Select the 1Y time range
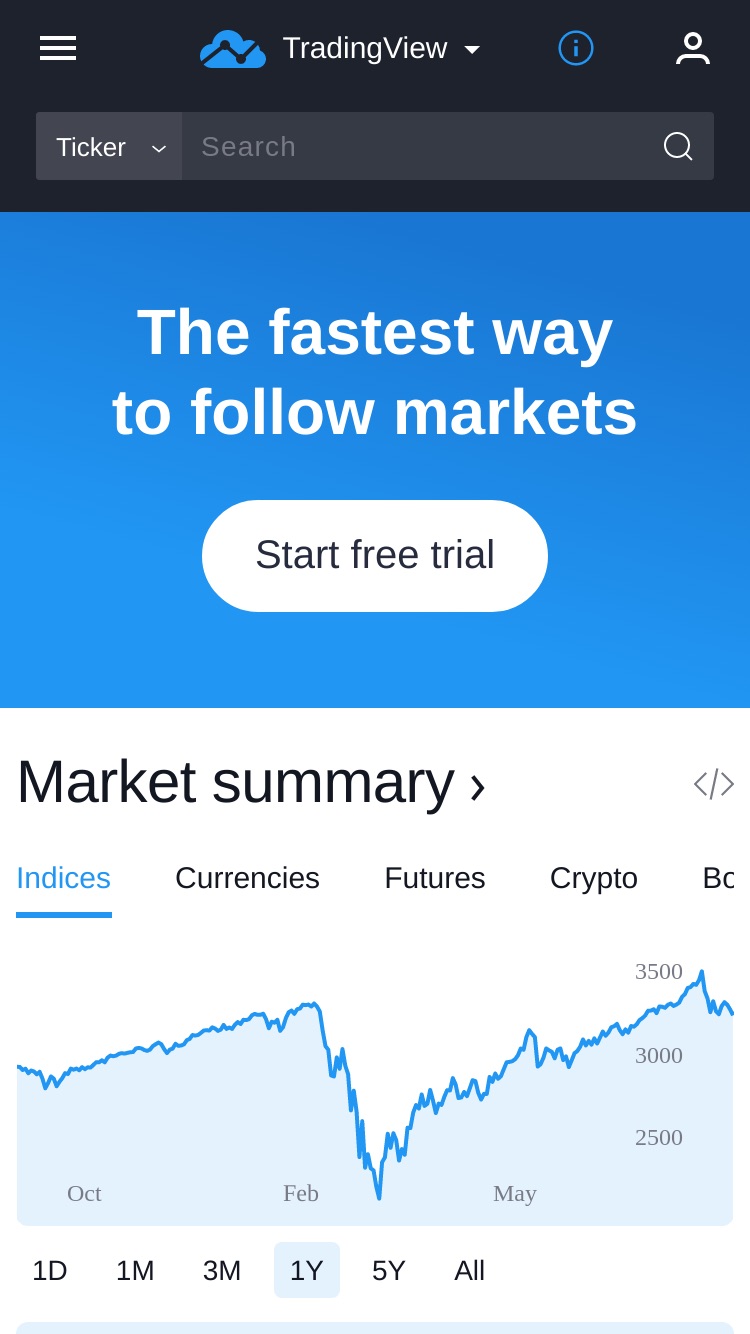 [307, 1270]
